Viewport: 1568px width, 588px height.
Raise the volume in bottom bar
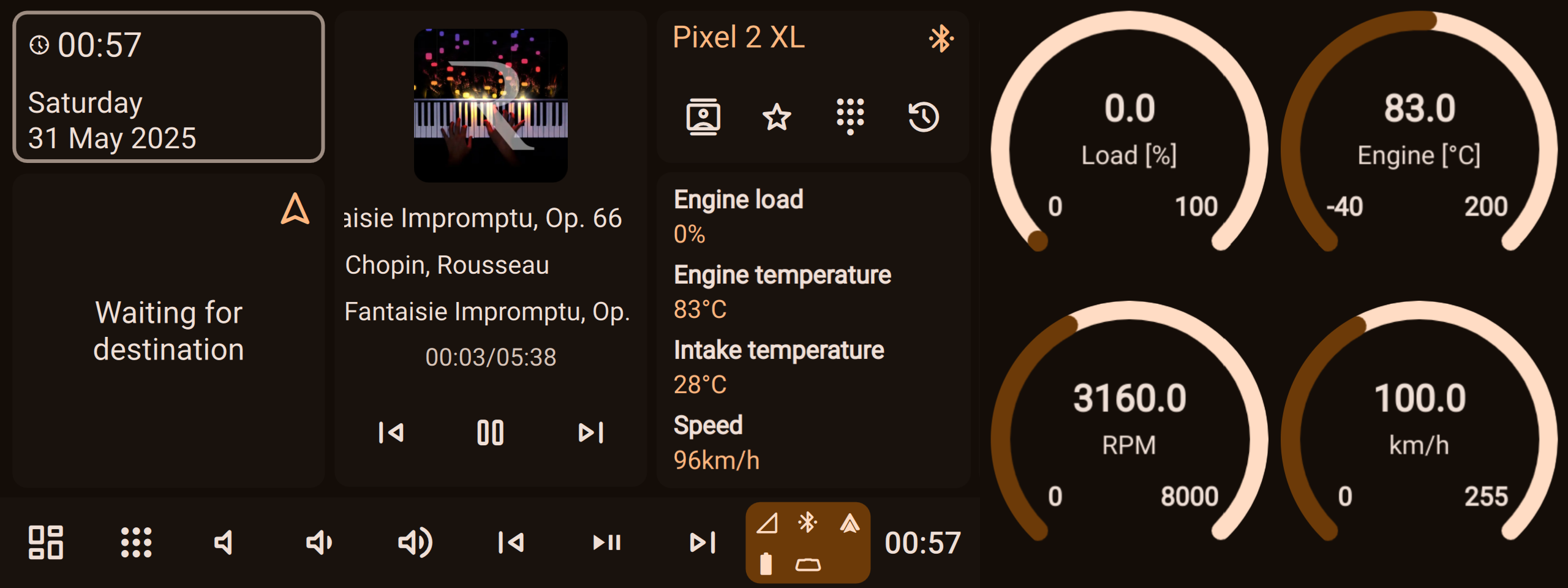[415, 543]
